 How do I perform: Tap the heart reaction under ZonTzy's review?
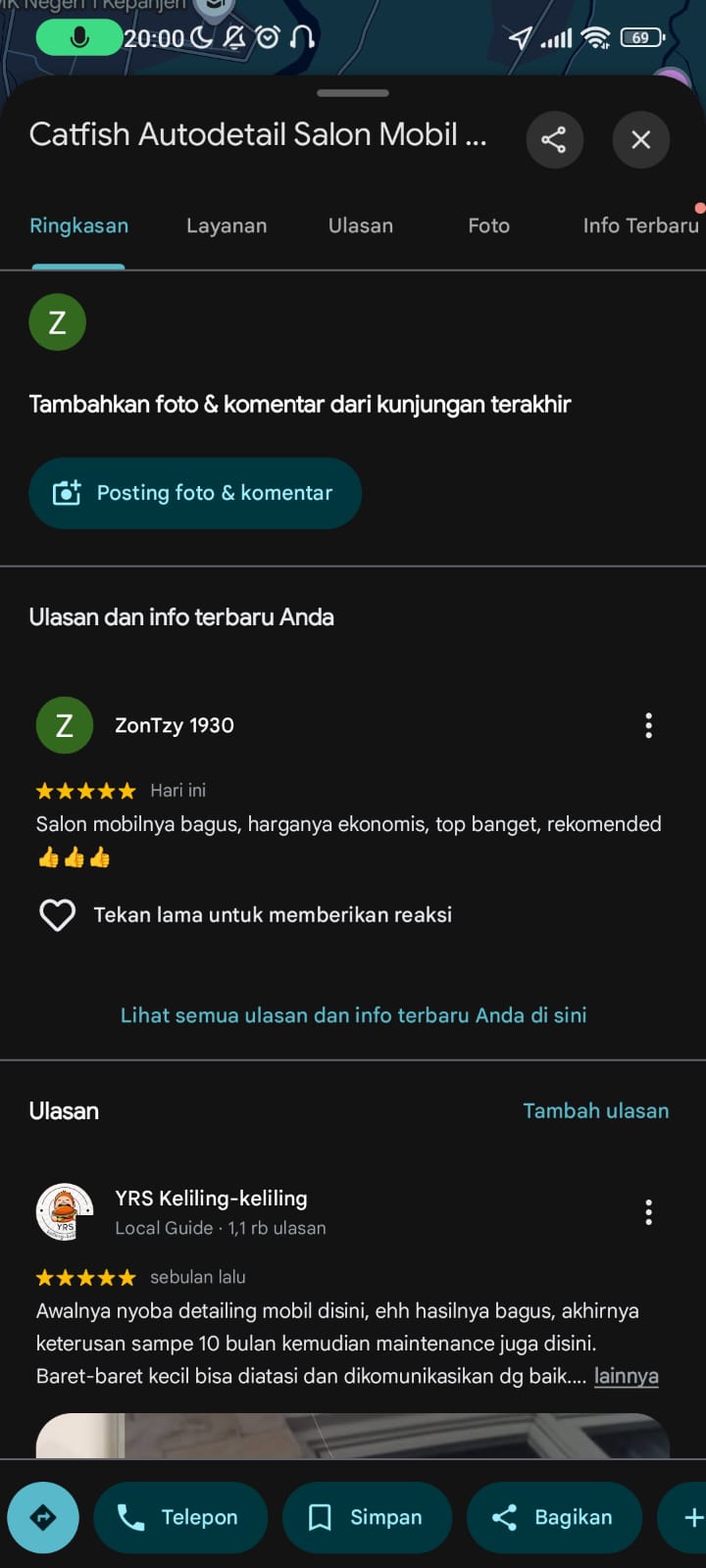click(57, 915)
